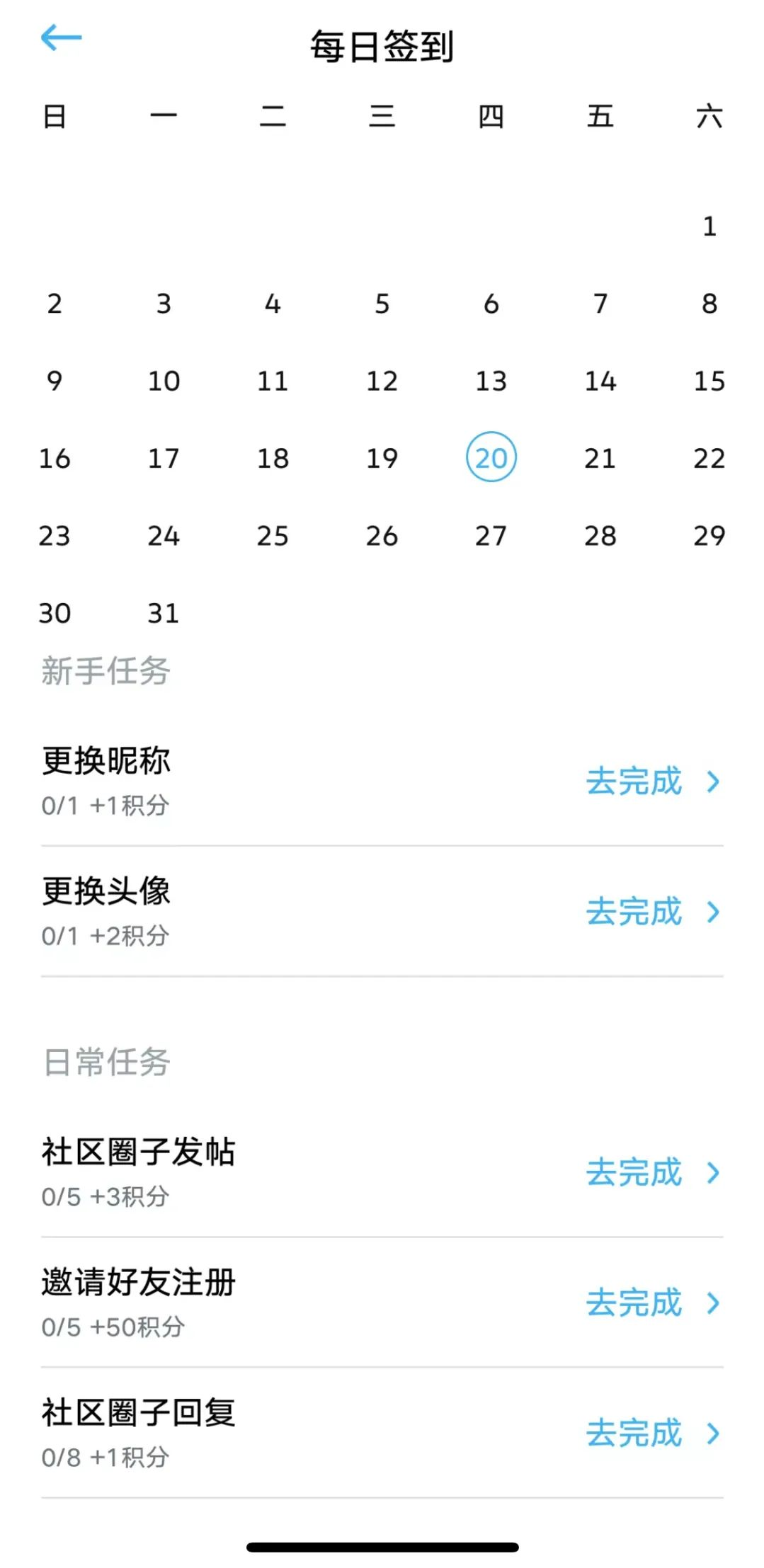Open 去完成 for 更换昵称 task

[x=651, y=782]
